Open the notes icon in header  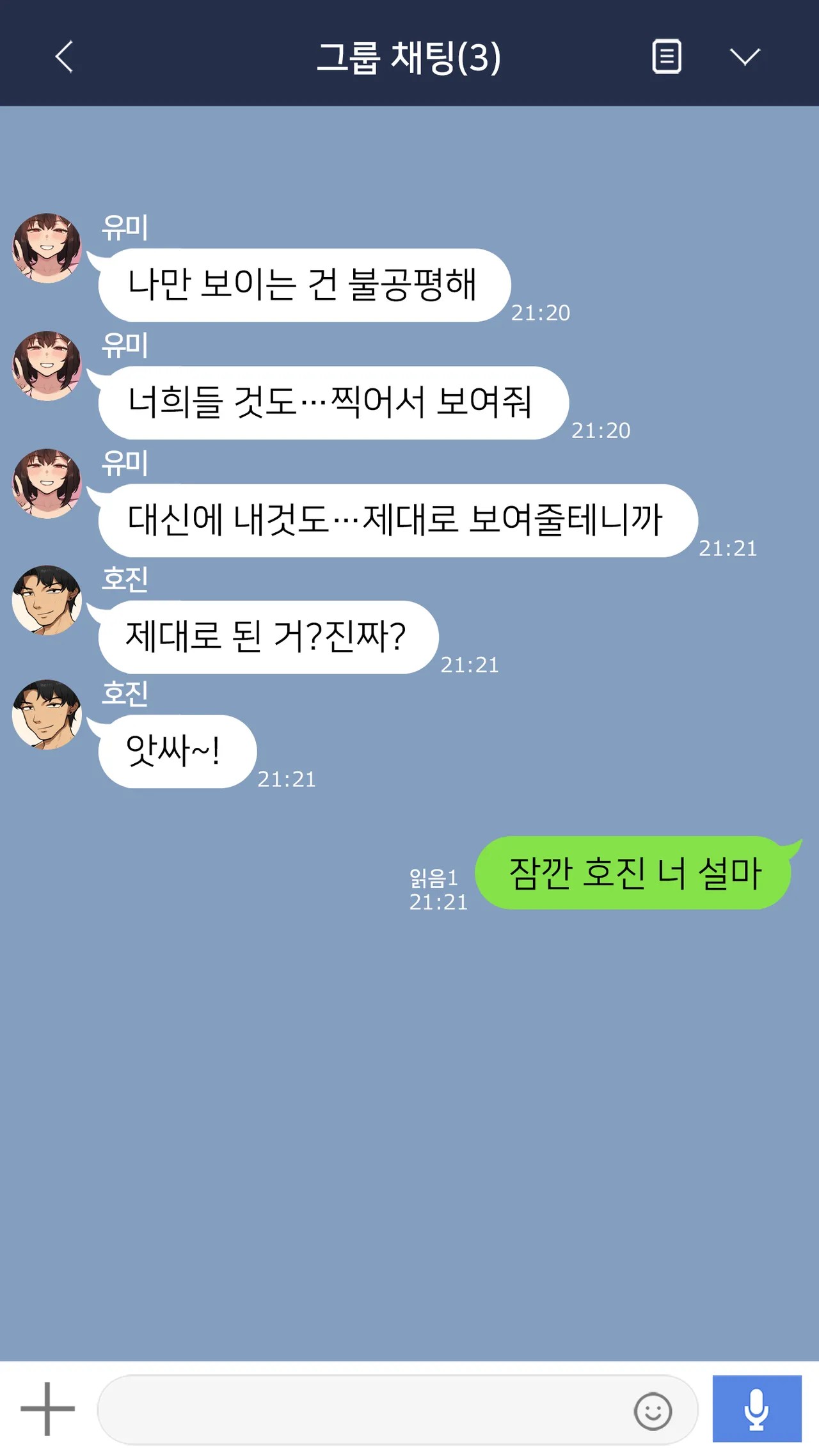(667, 57)
